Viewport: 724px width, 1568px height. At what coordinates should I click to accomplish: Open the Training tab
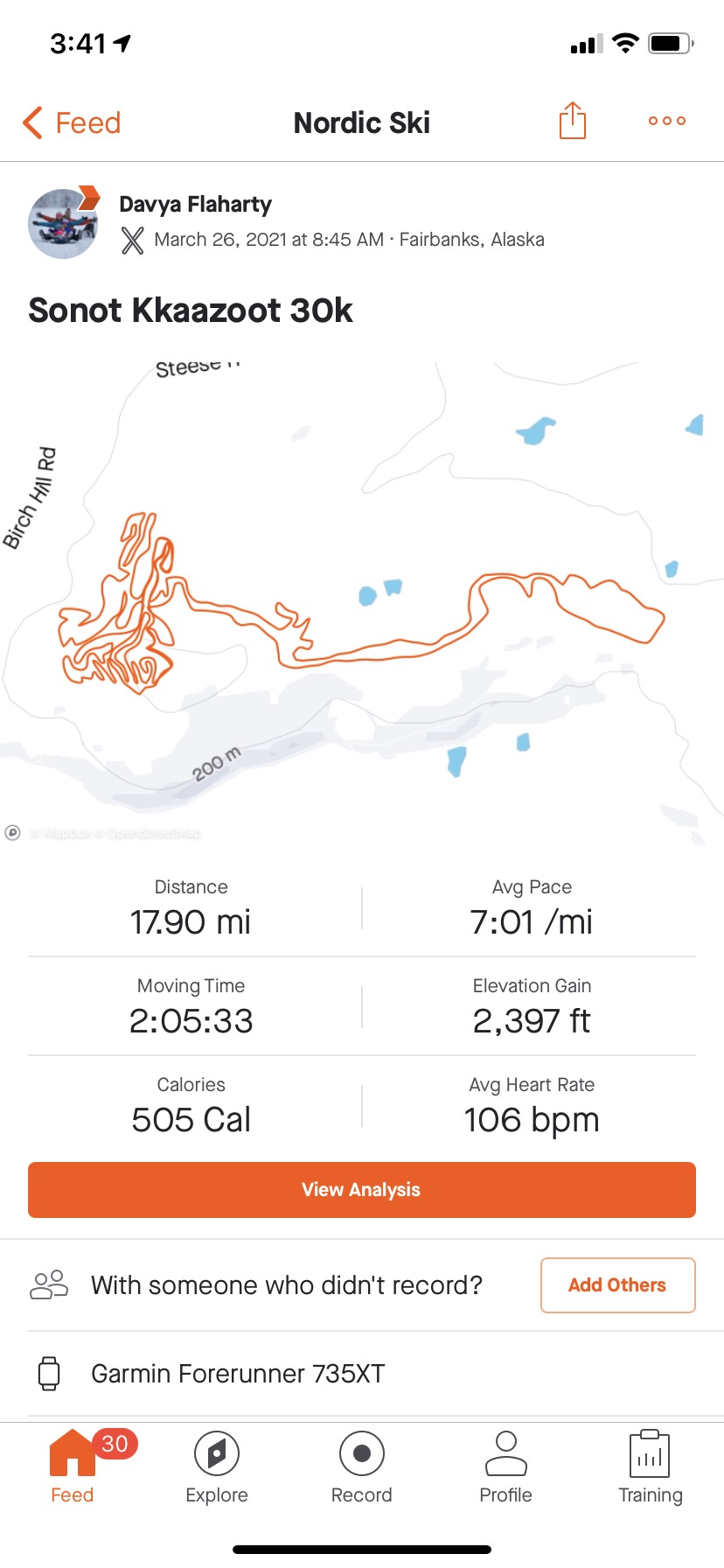pos(650,1467)
